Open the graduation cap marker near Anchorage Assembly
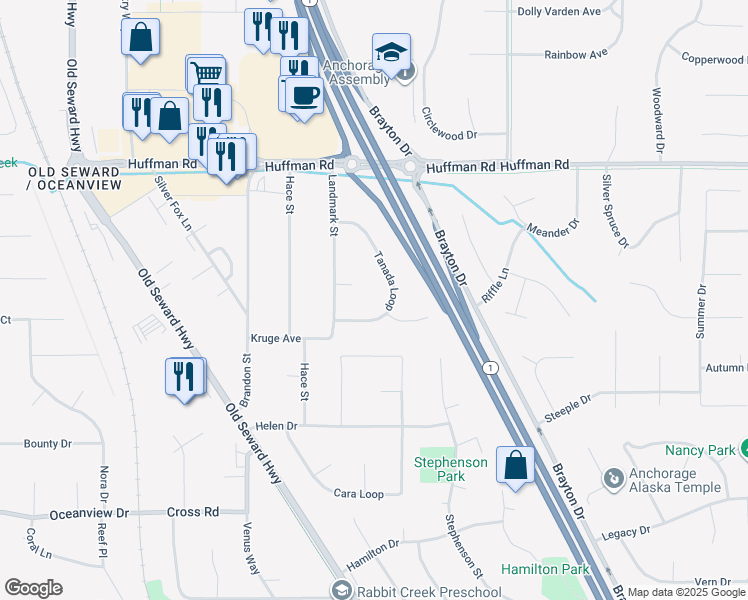The image size is (748, 600). [x=391, y=55]
